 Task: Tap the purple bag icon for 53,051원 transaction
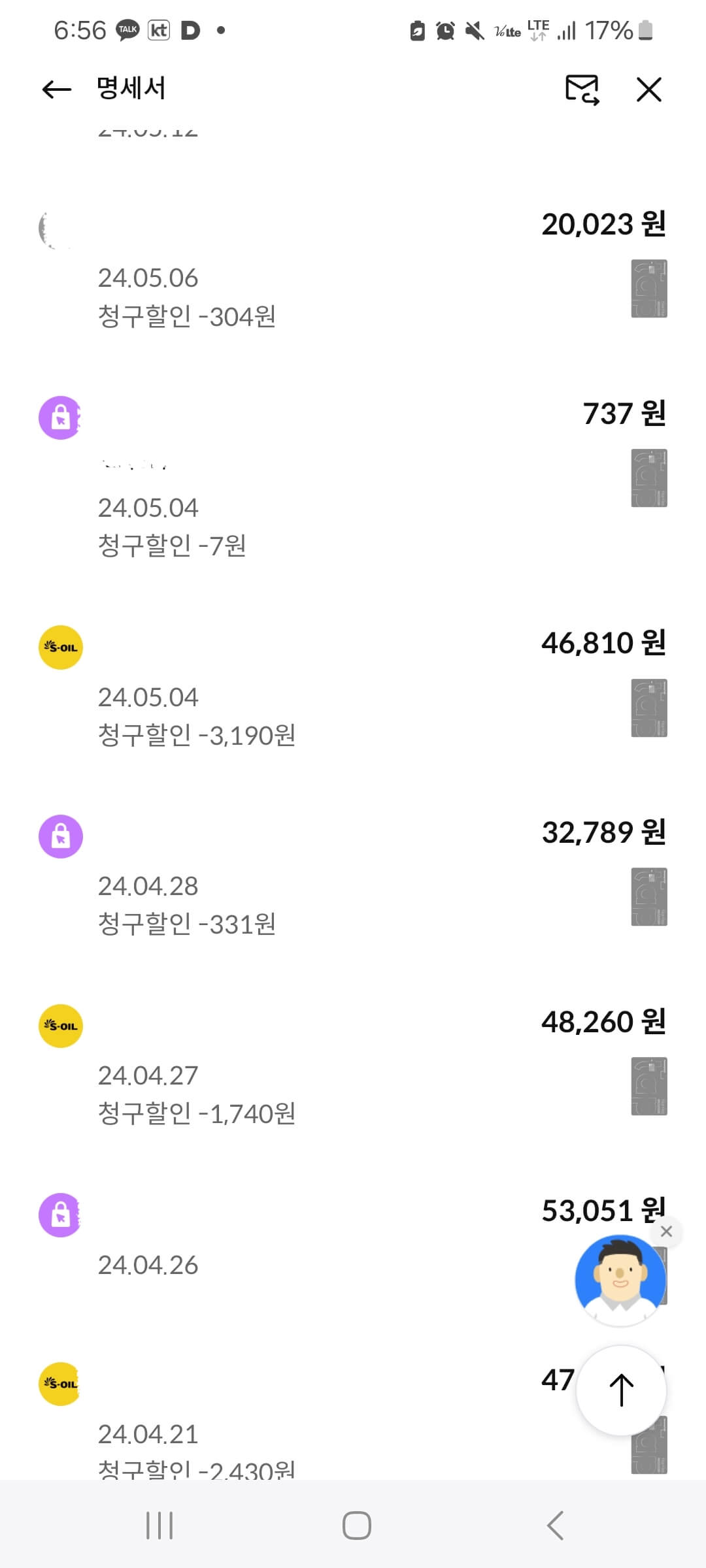point(60,1215)
